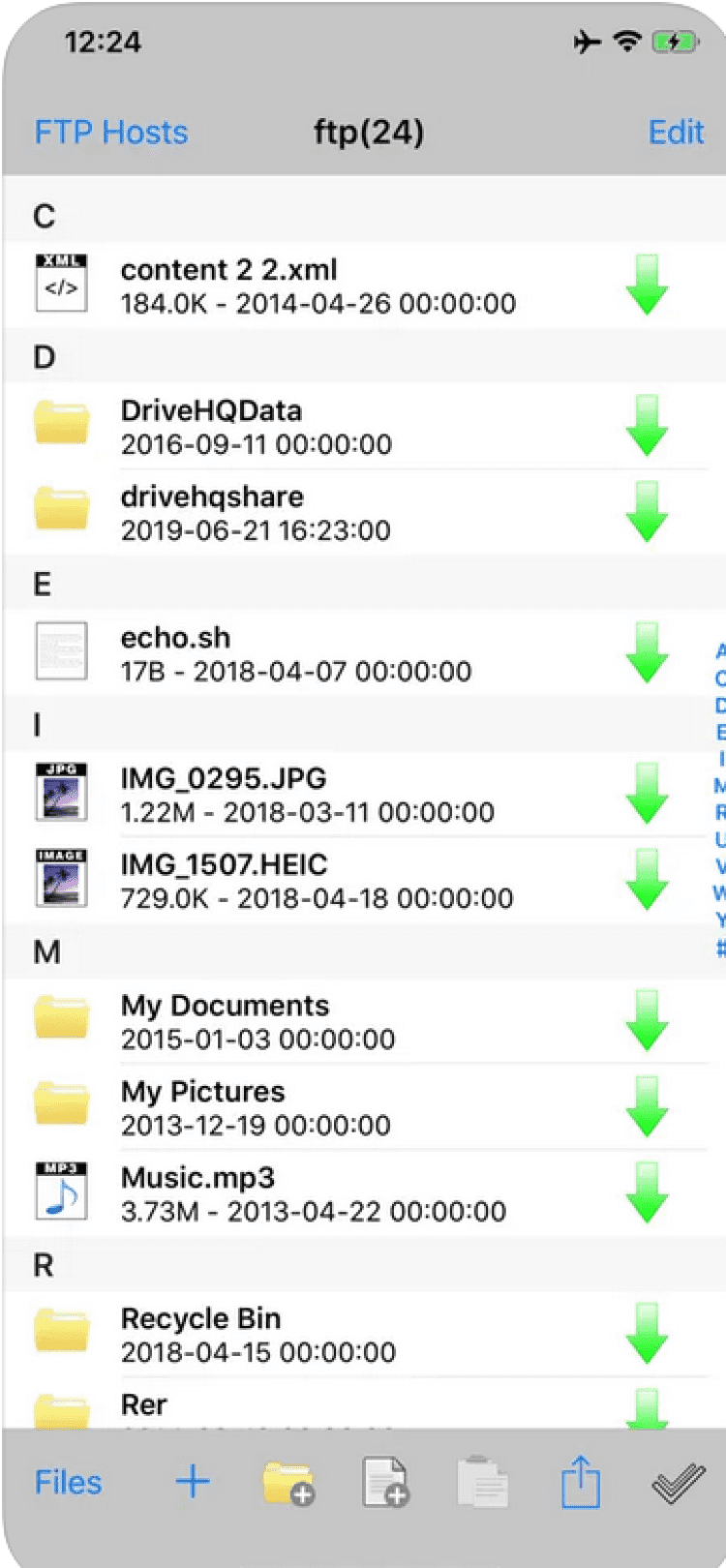Switch to Files in bottom toolbar

[68, 1482]
